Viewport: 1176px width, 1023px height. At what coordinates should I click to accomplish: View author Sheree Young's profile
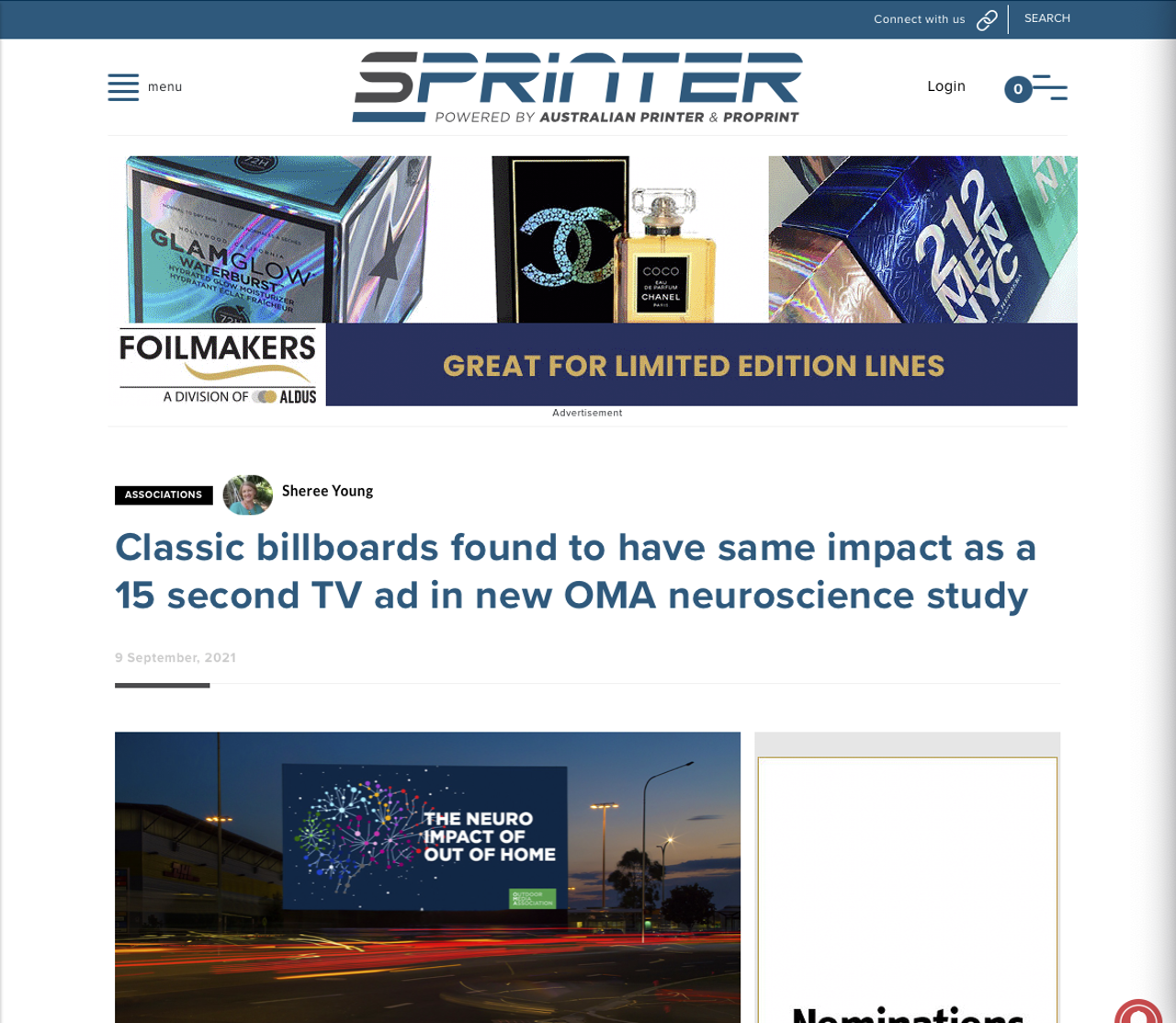[327, 491]
